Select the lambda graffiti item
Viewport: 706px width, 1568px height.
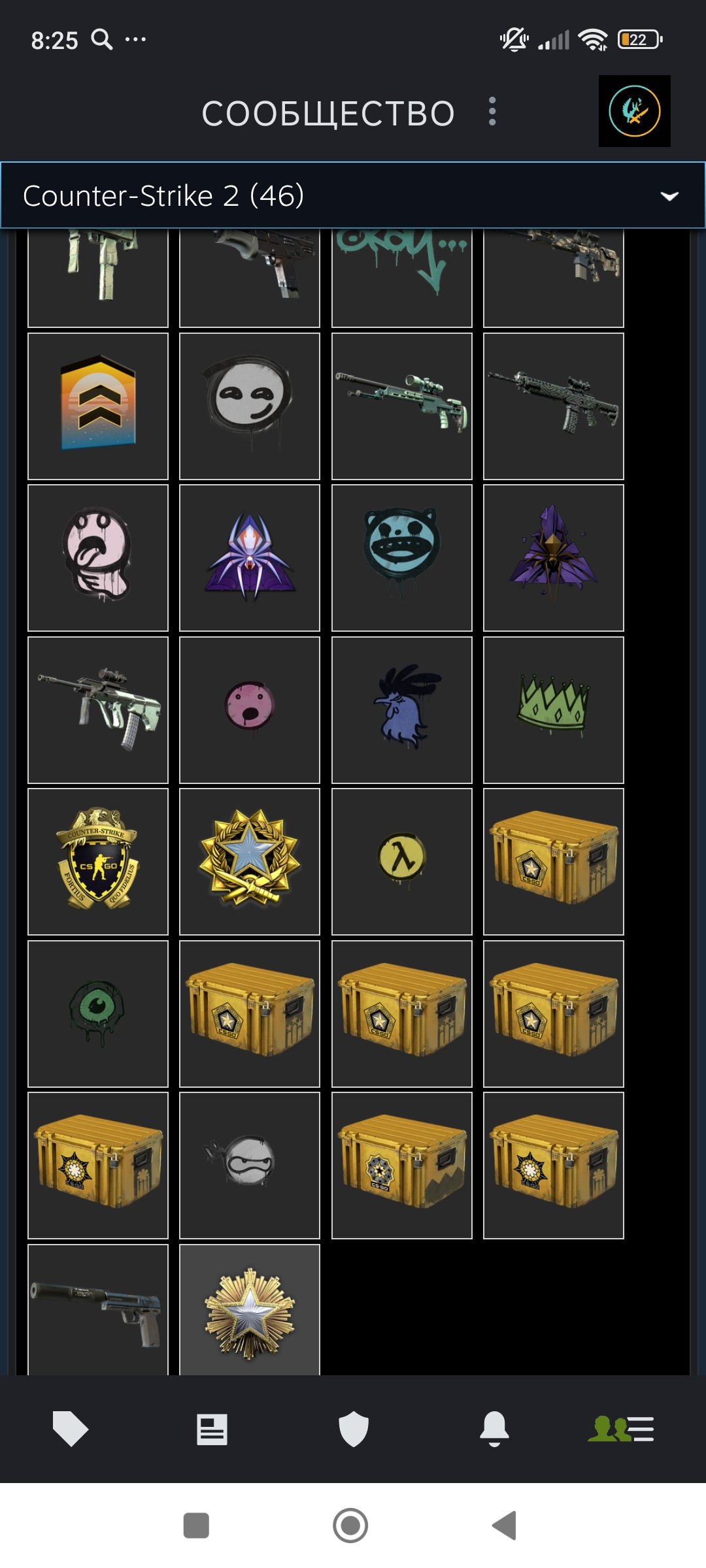pyautogui.click(x=401, y=861)
